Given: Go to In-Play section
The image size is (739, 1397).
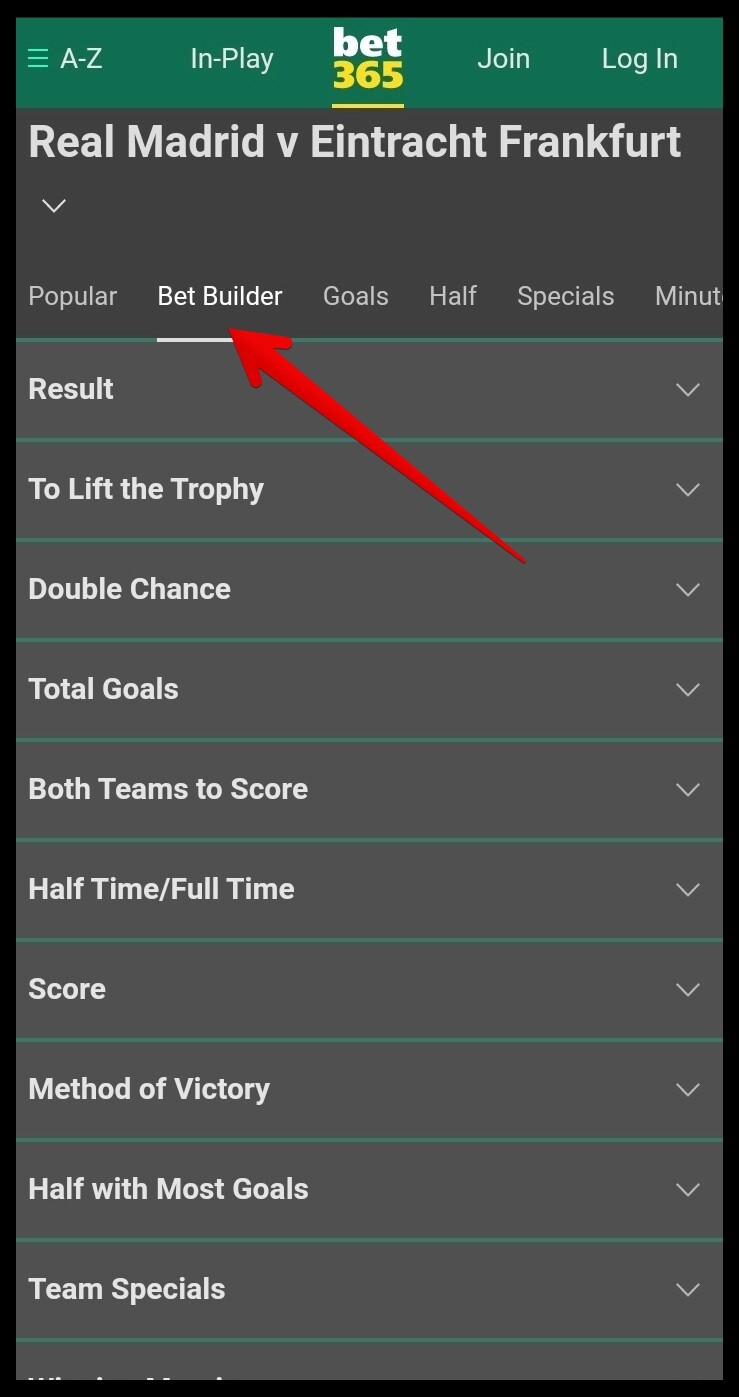Looking at the screenshot, I should point(232,59).
